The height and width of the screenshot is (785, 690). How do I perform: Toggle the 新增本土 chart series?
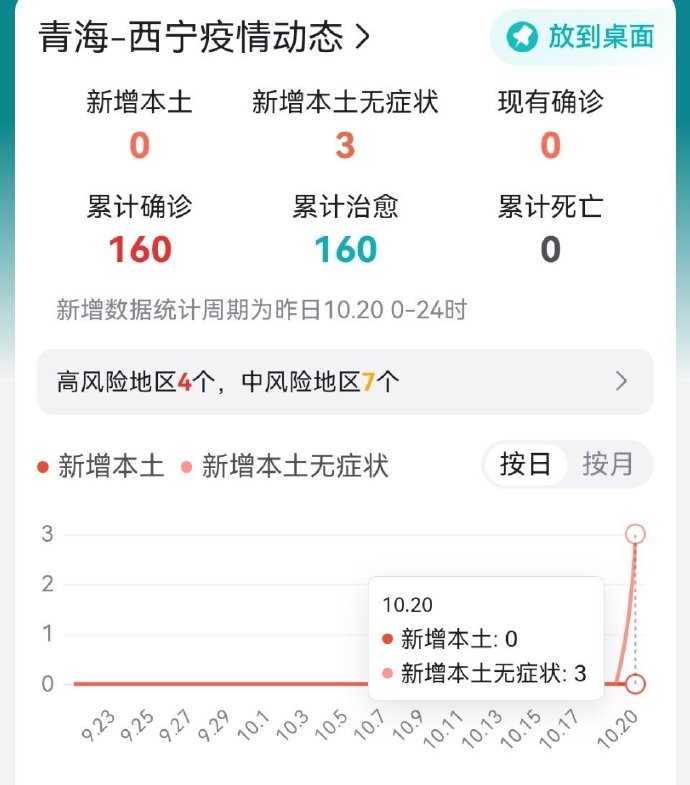(x=101, y=466)
